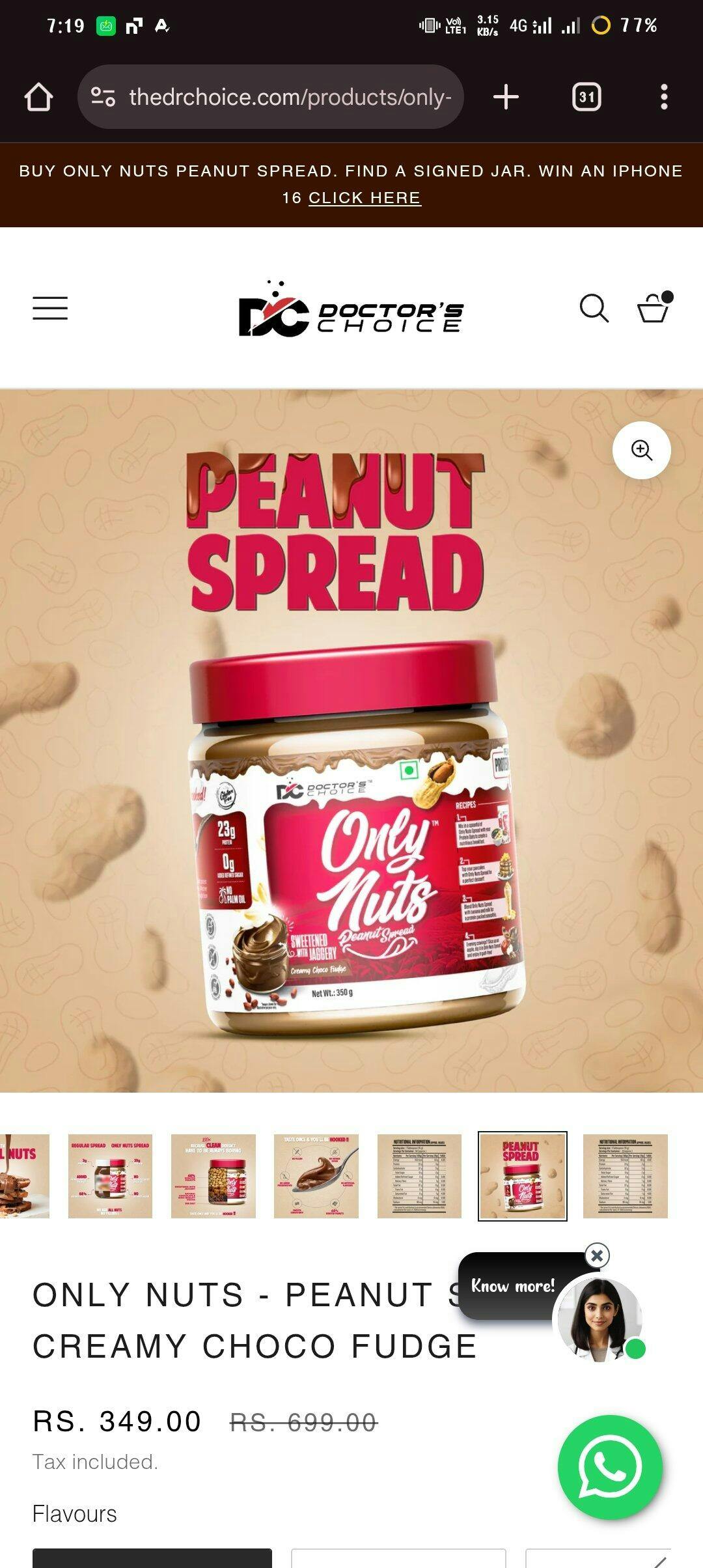Open the tab switcher showing 31 tabs
Screen dimensions: 703x1568
586,97
